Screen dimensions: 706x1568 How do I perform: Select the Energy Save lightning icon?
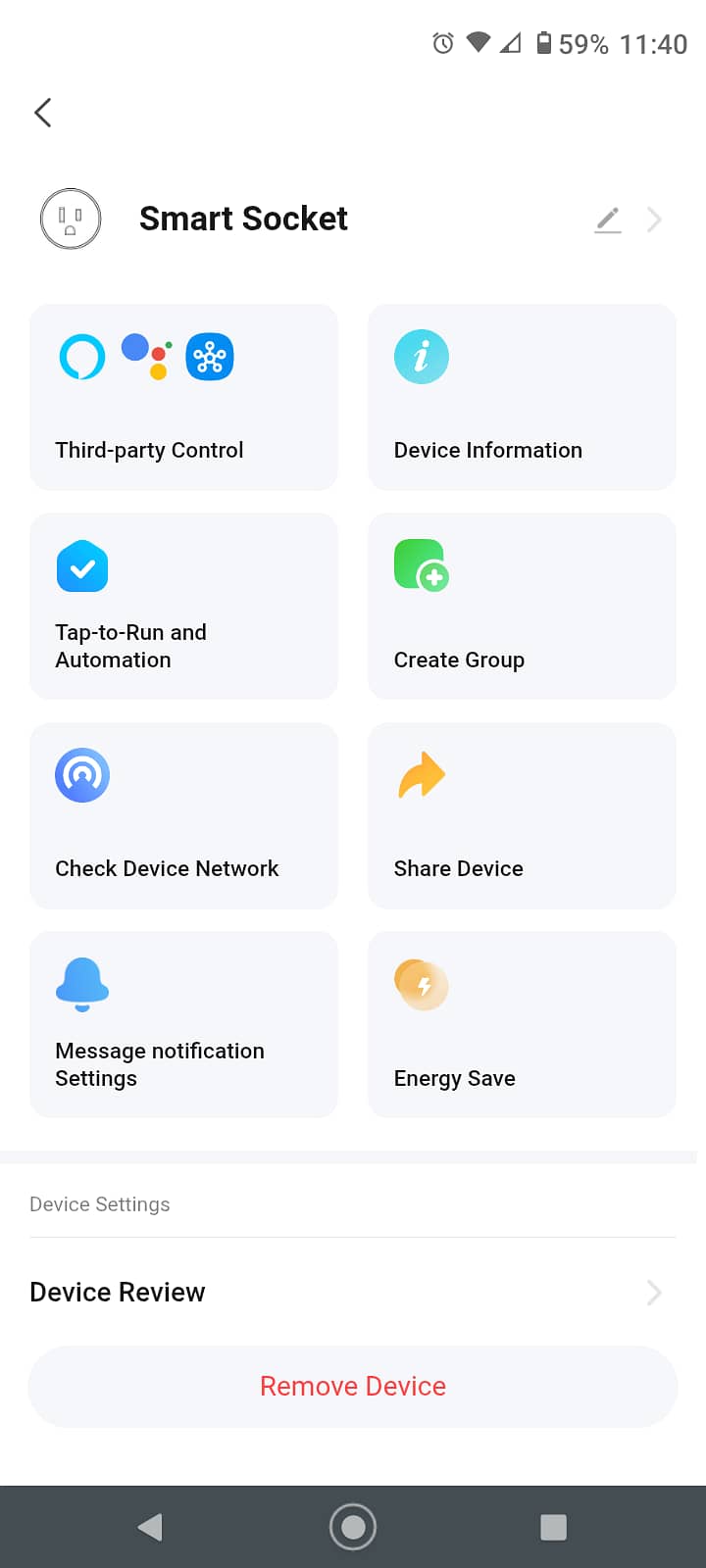click(421, 985)
